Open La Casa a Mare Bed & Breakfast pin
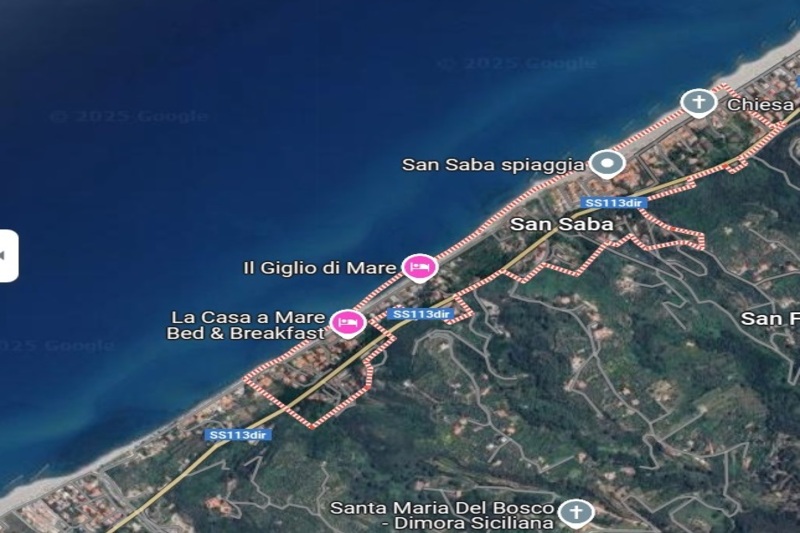The image size is (800, 533). 347,322
